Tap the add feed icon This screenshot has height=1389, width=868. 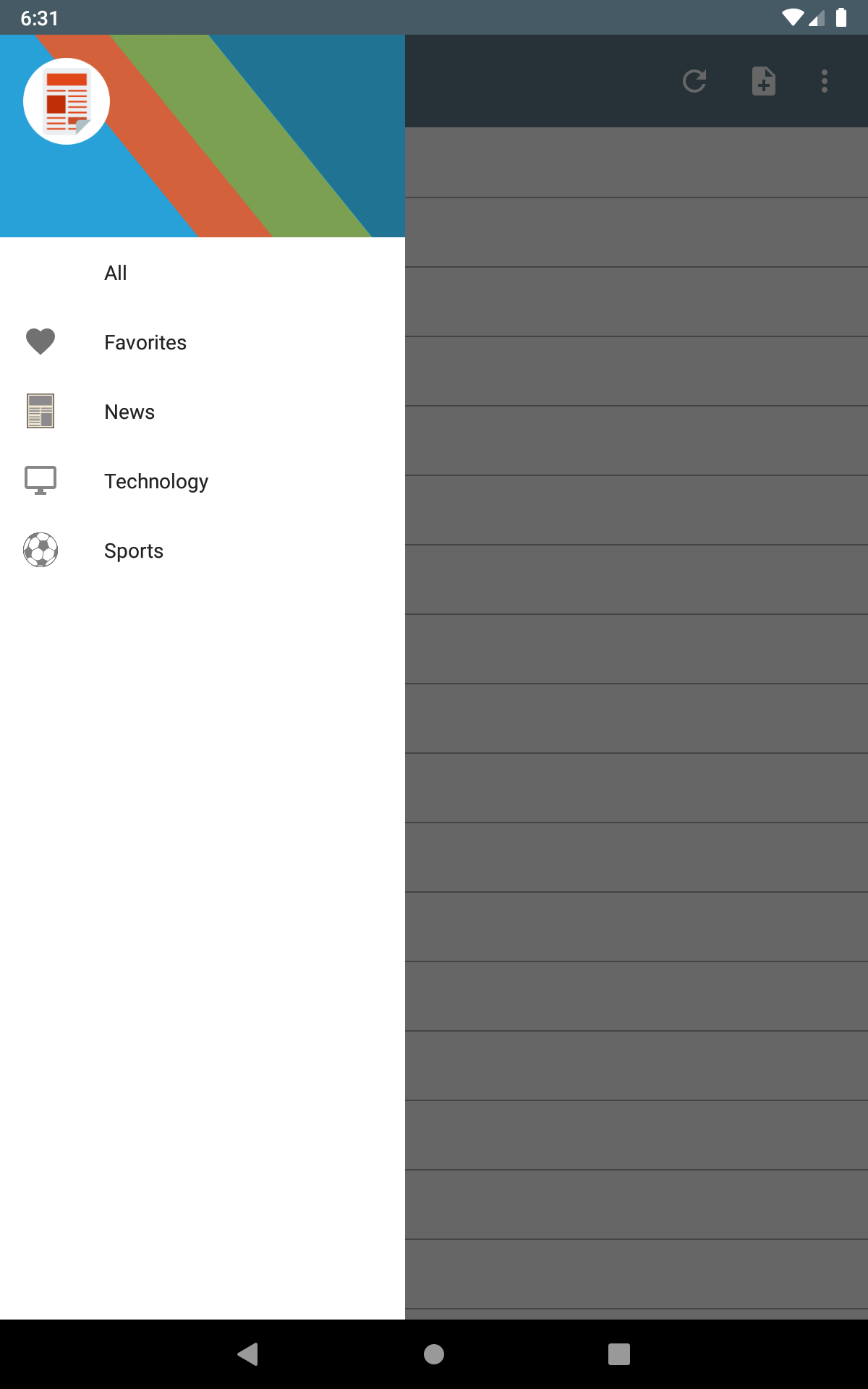764,81
